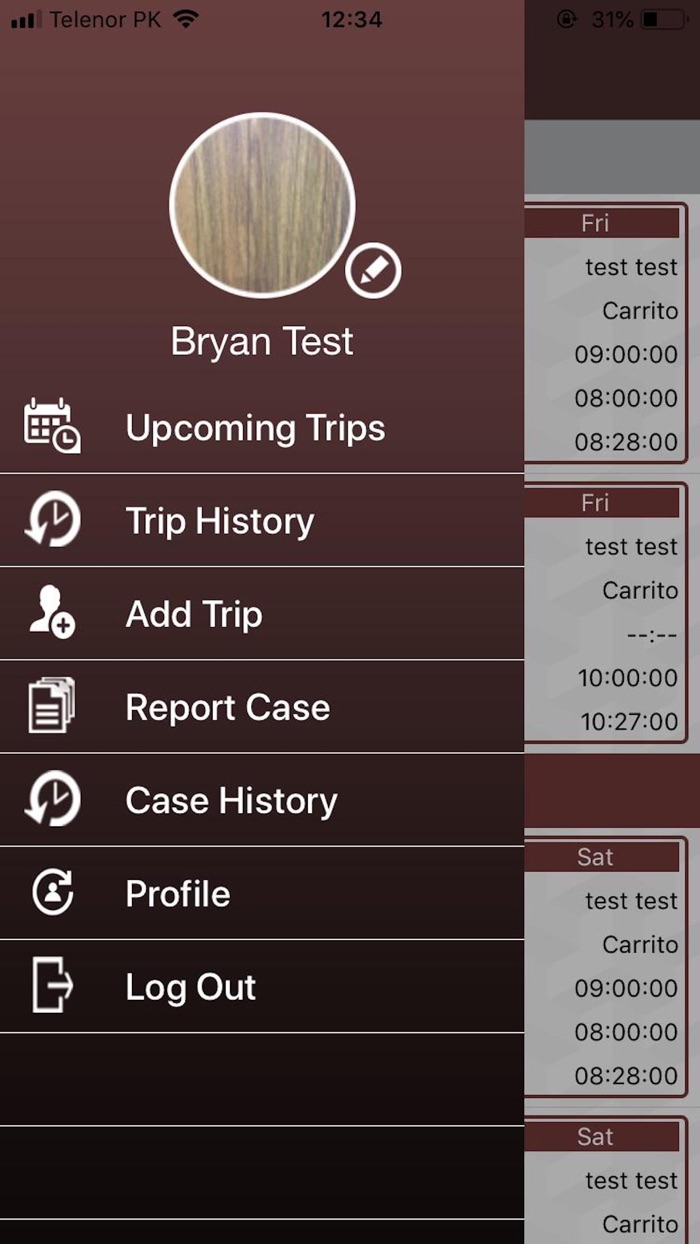Select Add Trip from the menu
Screen dimensions: 700x1244
point(194,614)
